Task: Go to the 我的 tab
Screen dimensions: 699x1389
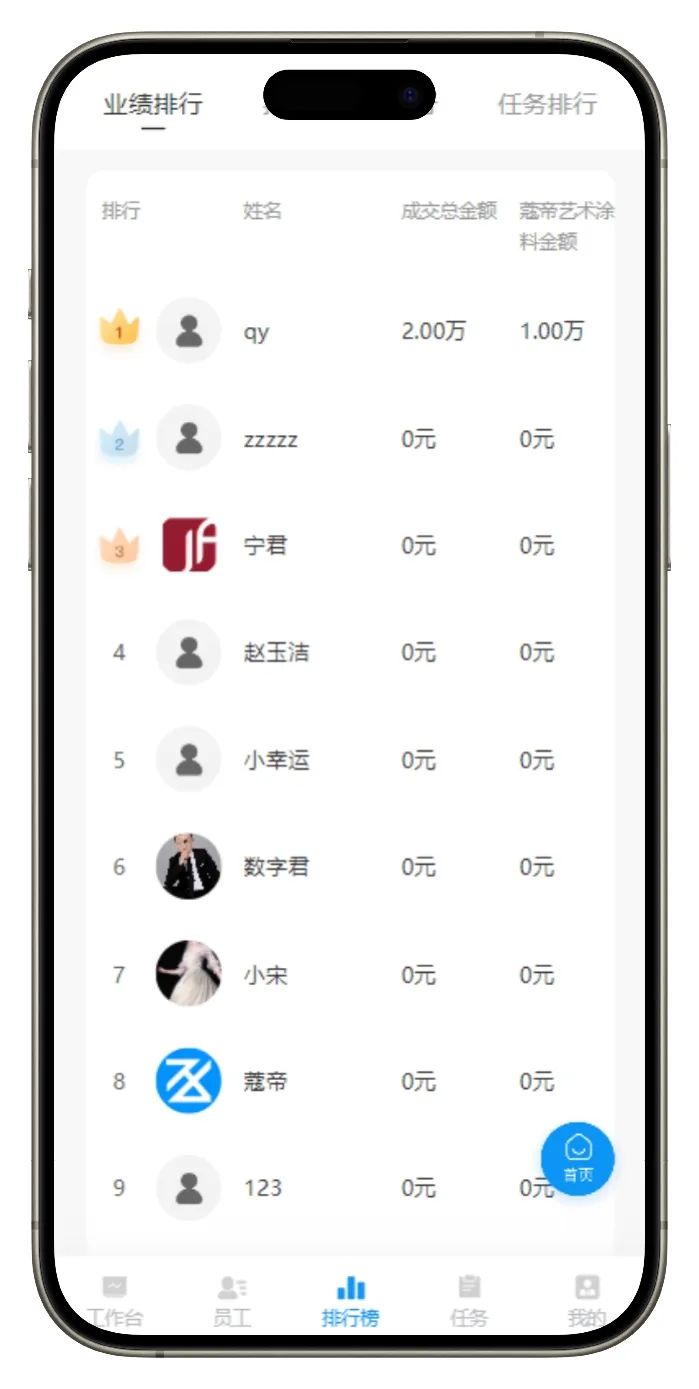Action: (x=587, y=1300)
